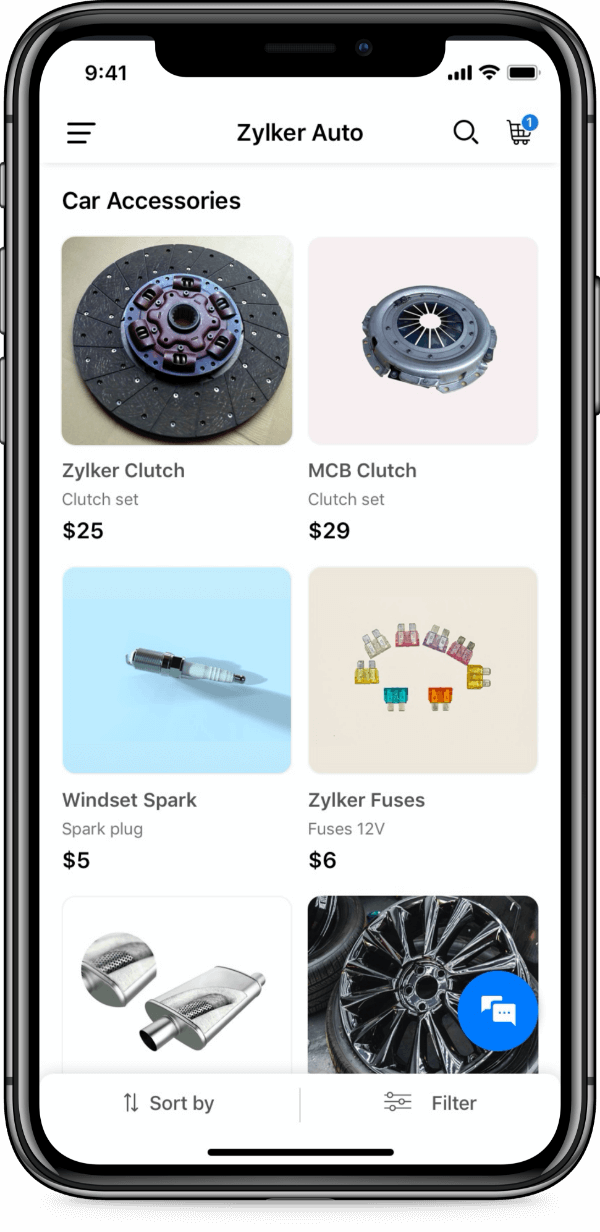Open the search icon
Viewport: 600px width, 1232px height.
[466, 132]
